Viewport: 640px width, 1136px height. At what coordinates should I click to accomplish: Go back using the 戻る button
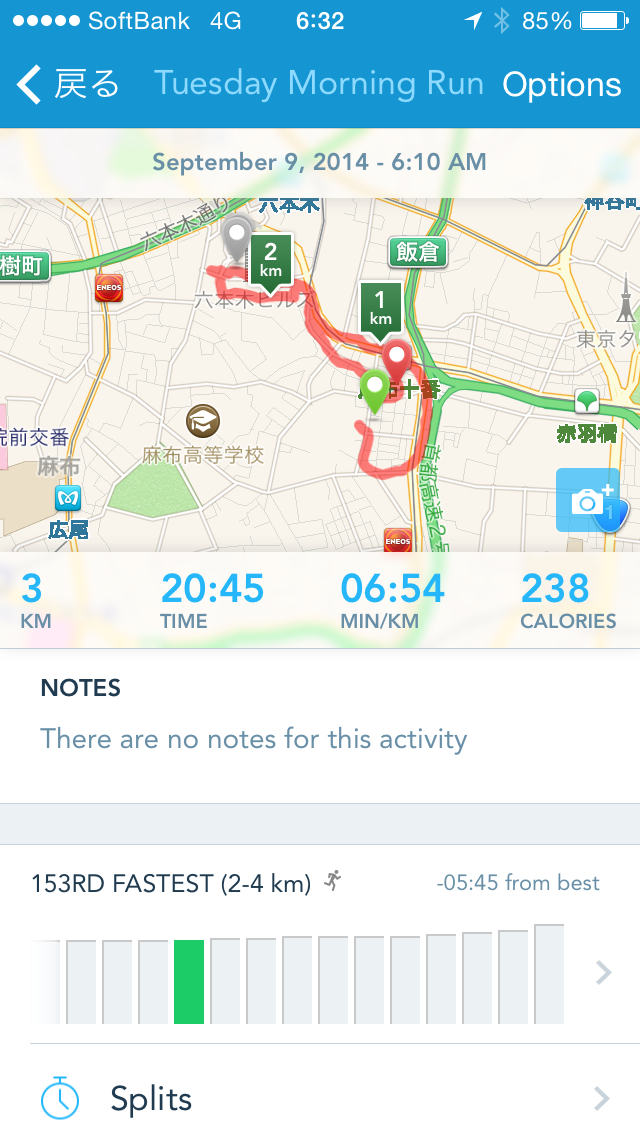(68, 85)
